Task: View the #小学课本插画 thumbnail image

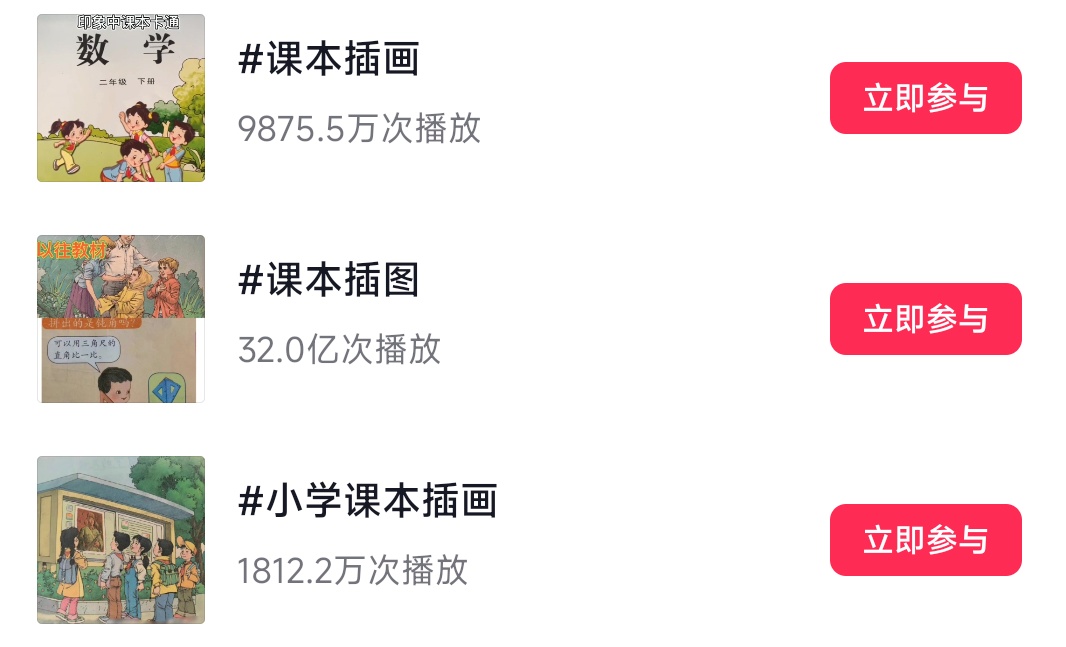Action: click(x=121, y=540)
